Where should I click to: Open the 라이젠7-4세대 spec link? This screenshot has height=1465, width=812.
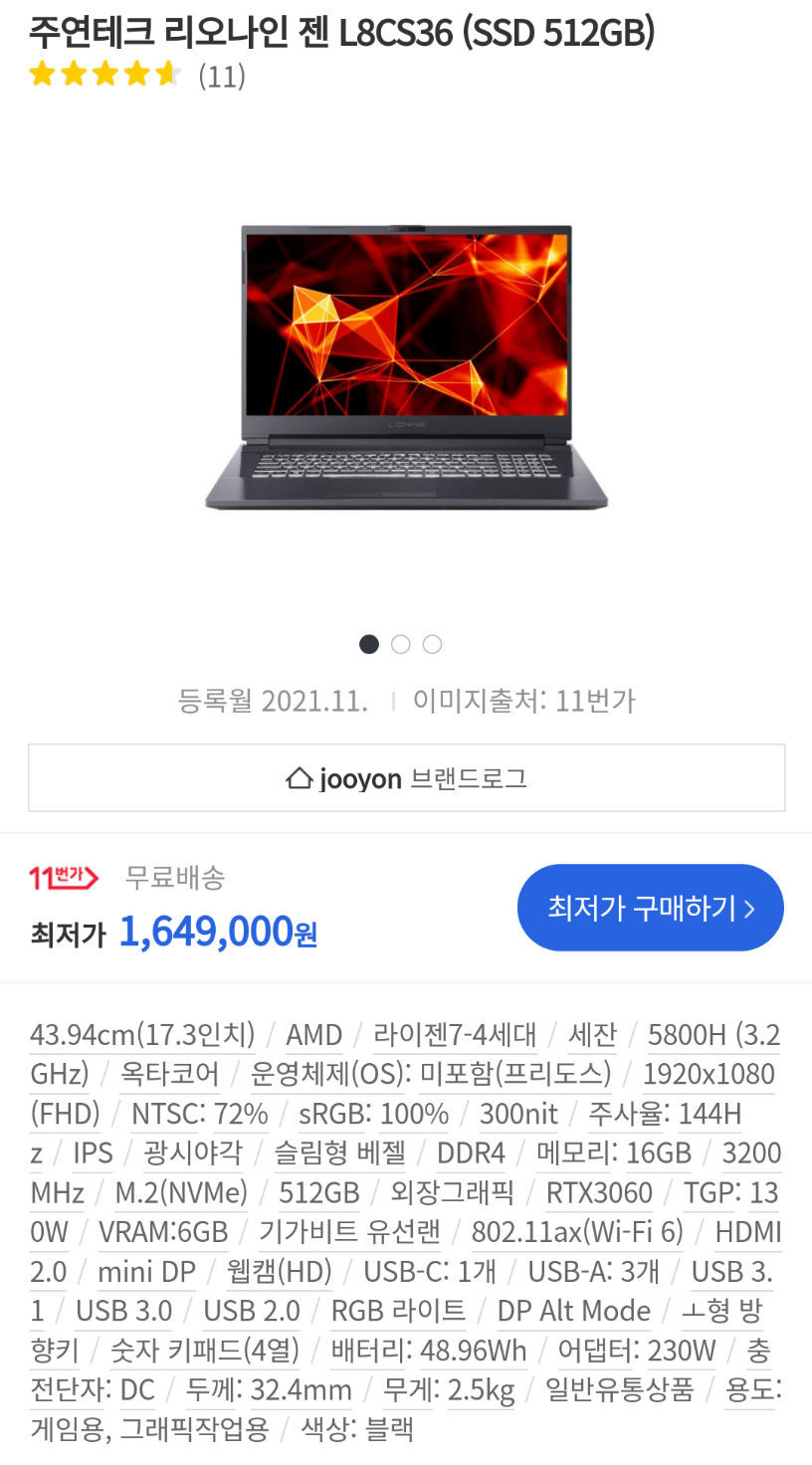coord(455,1035)
